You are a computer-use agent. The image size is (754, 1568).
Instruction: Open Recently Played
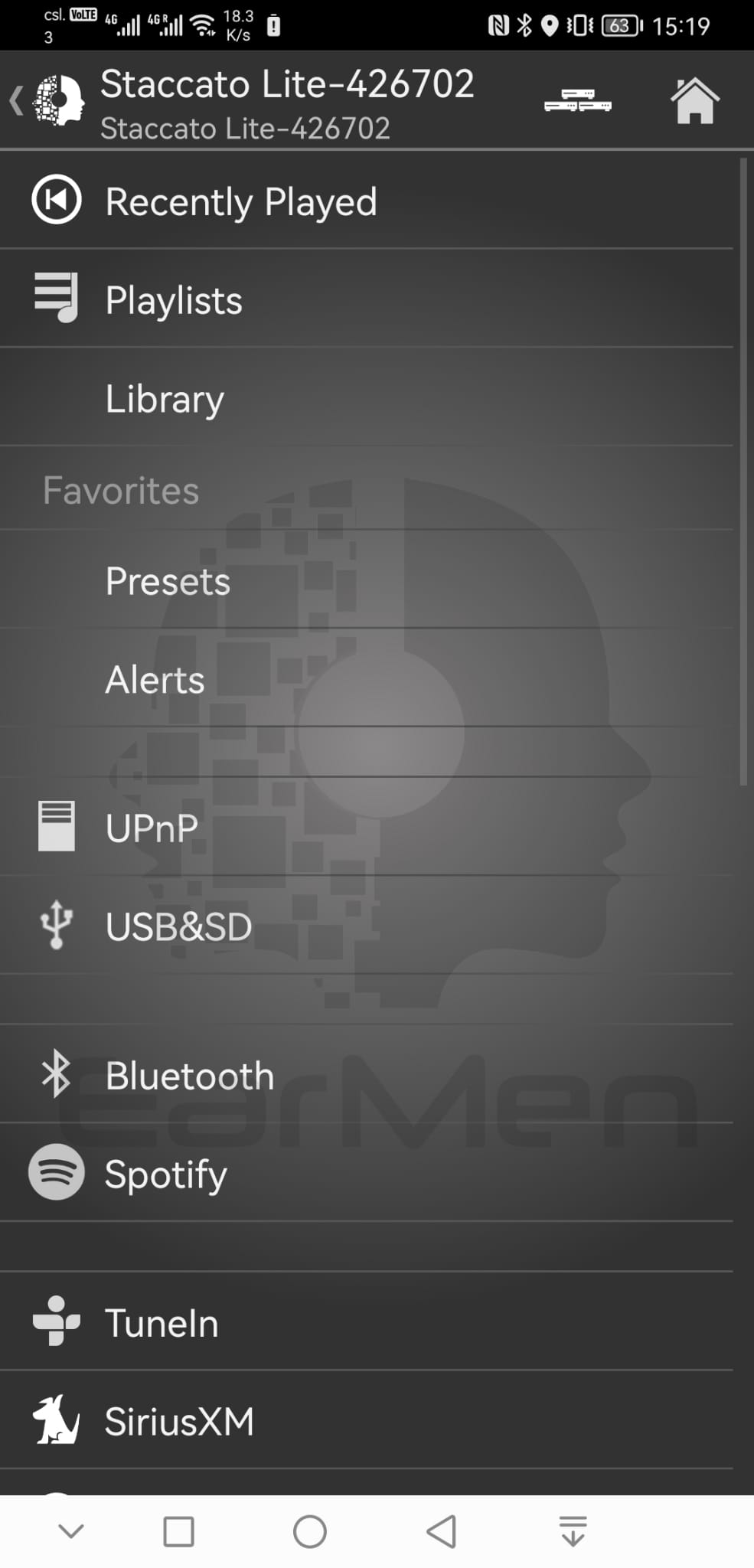tap(367, 201)
